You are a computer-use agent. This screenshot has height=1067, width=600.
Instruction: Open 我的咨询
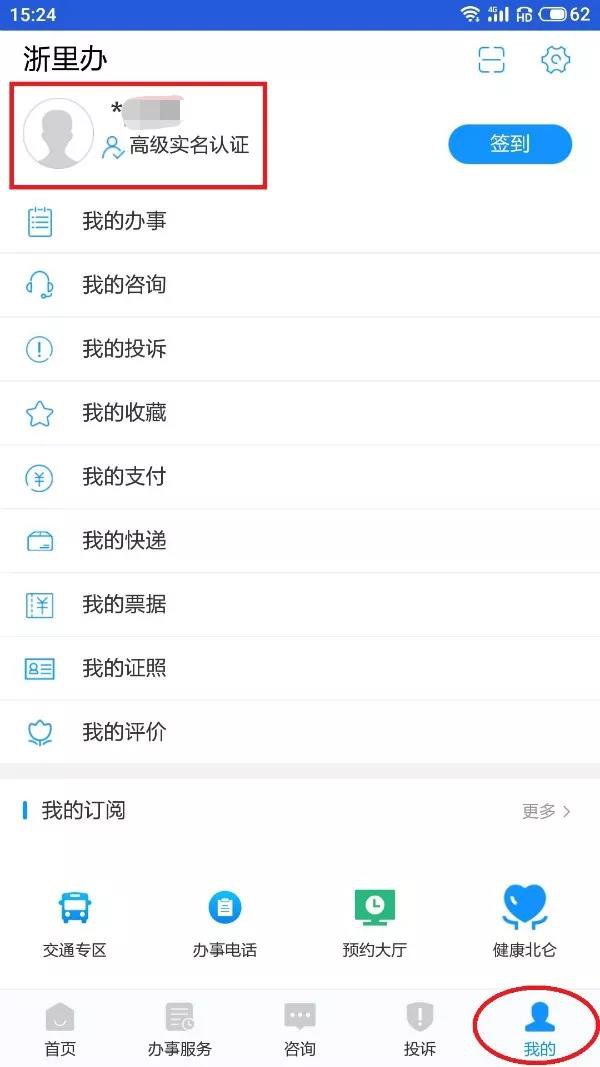124,285
